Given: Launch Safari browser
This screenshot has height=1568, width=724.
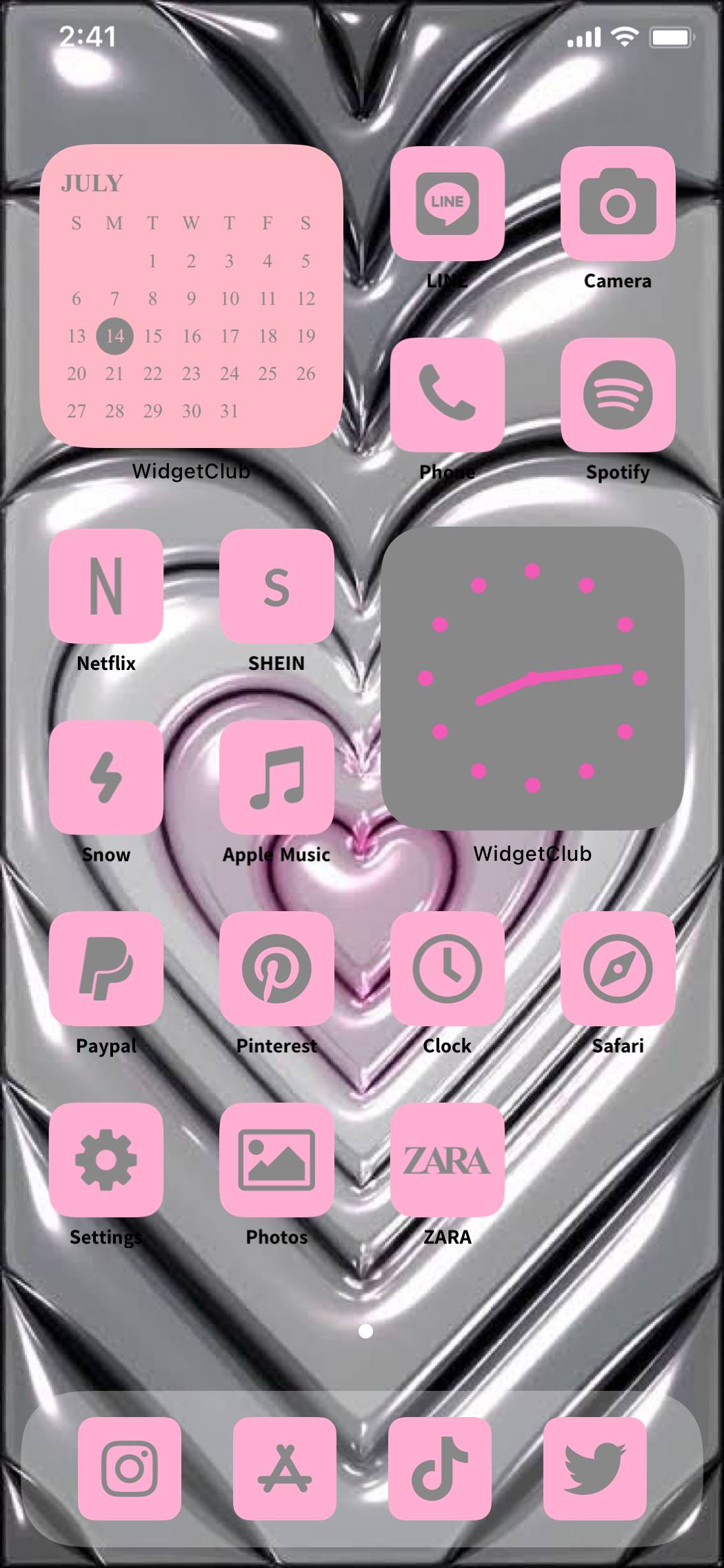Looking at the screenshot, I should click(x=617, y=968).
